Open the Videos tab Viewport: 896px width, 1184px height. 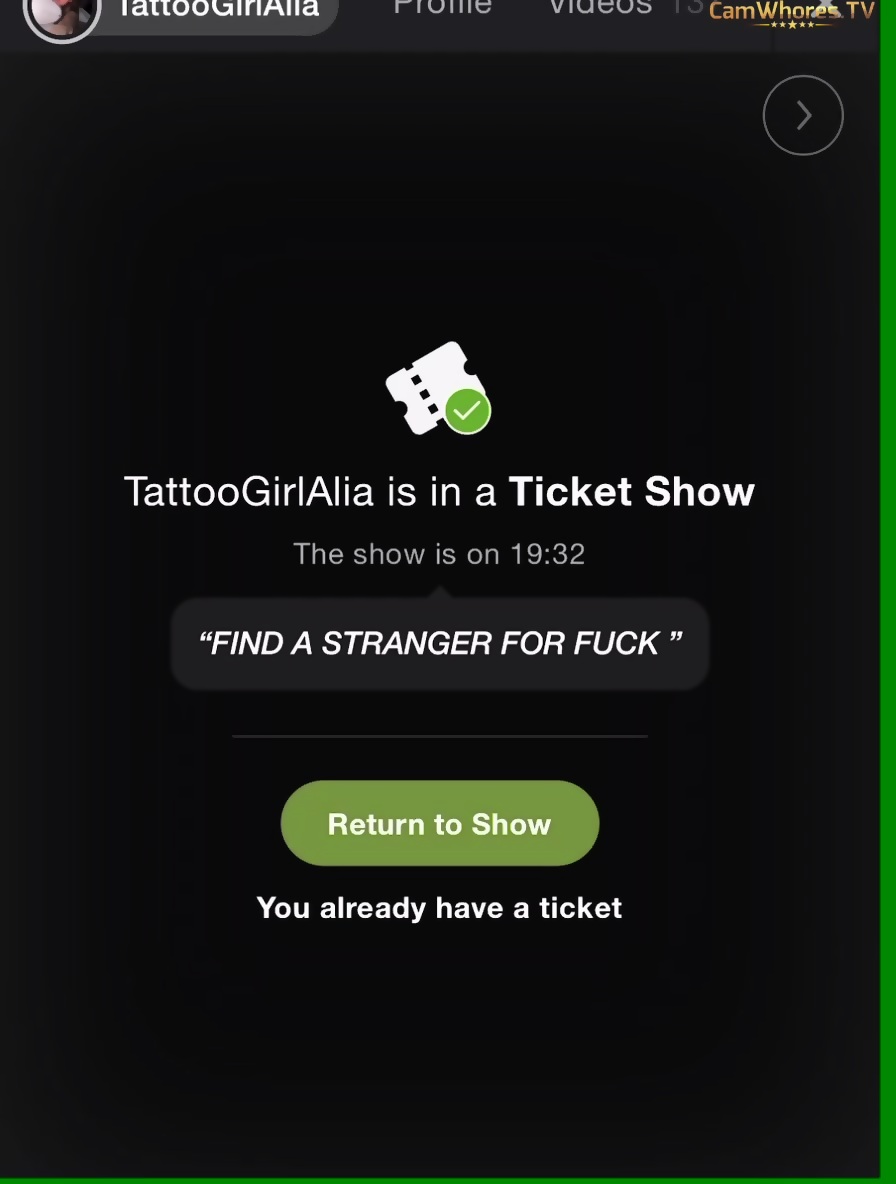pos(600,8)
